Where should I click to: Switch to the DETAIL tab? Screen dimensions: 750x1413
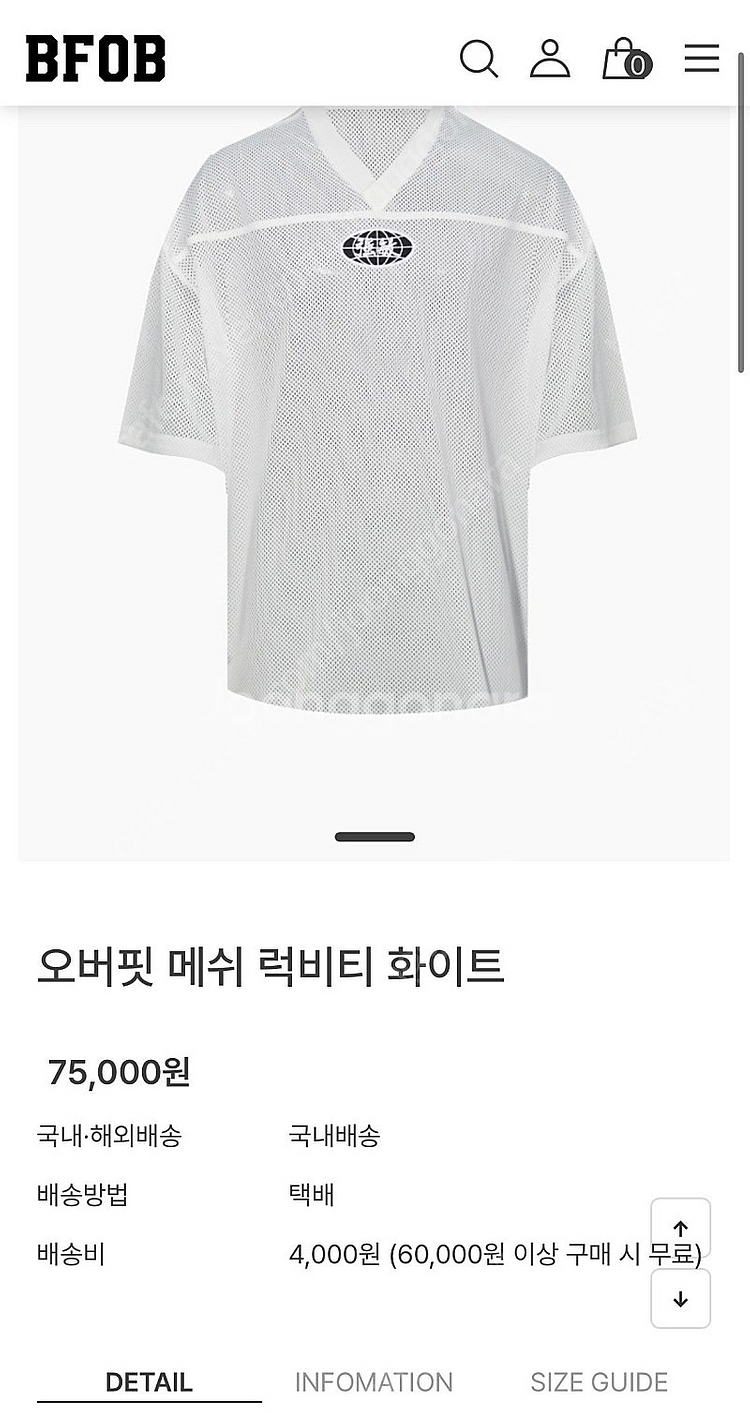pos(149,1382)
